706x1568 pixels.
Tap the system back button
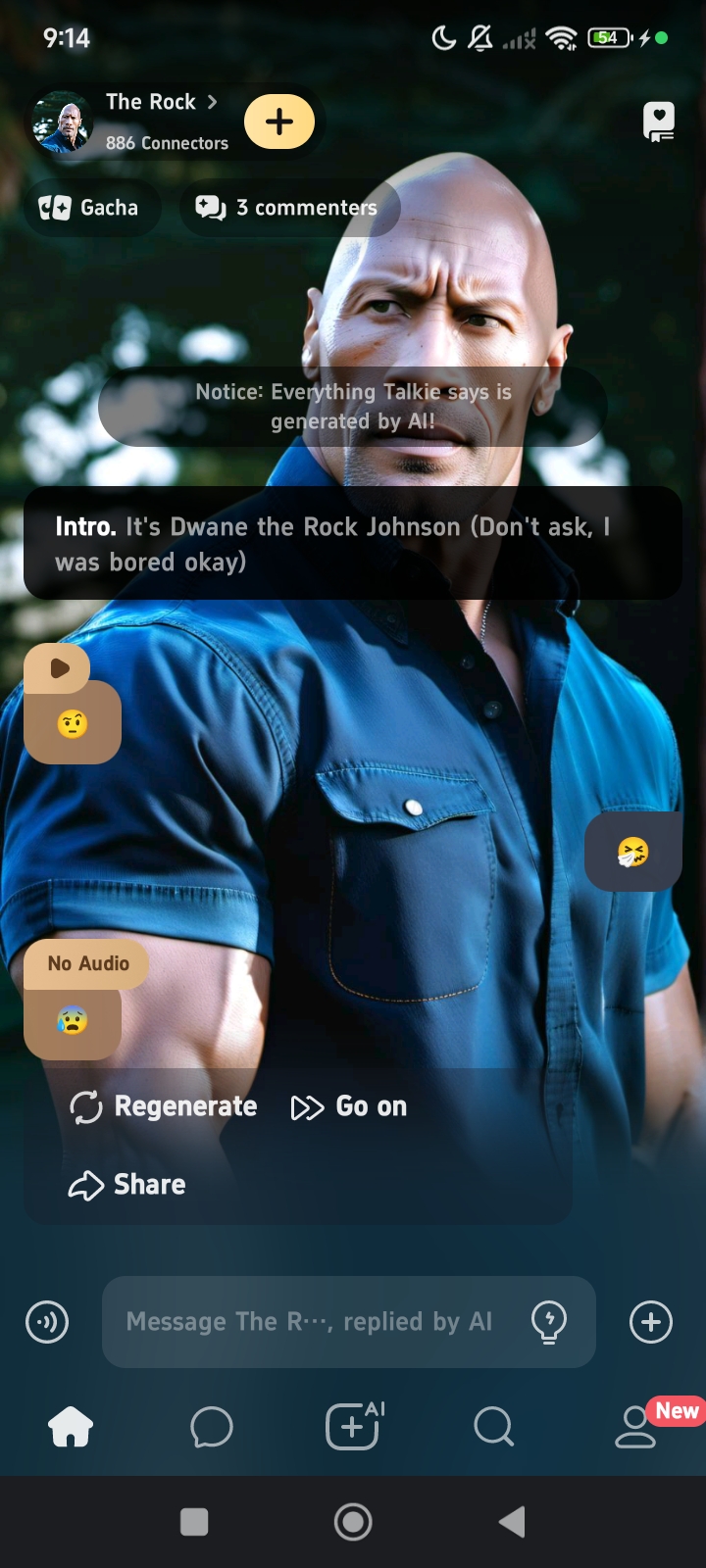point(512,1522)
